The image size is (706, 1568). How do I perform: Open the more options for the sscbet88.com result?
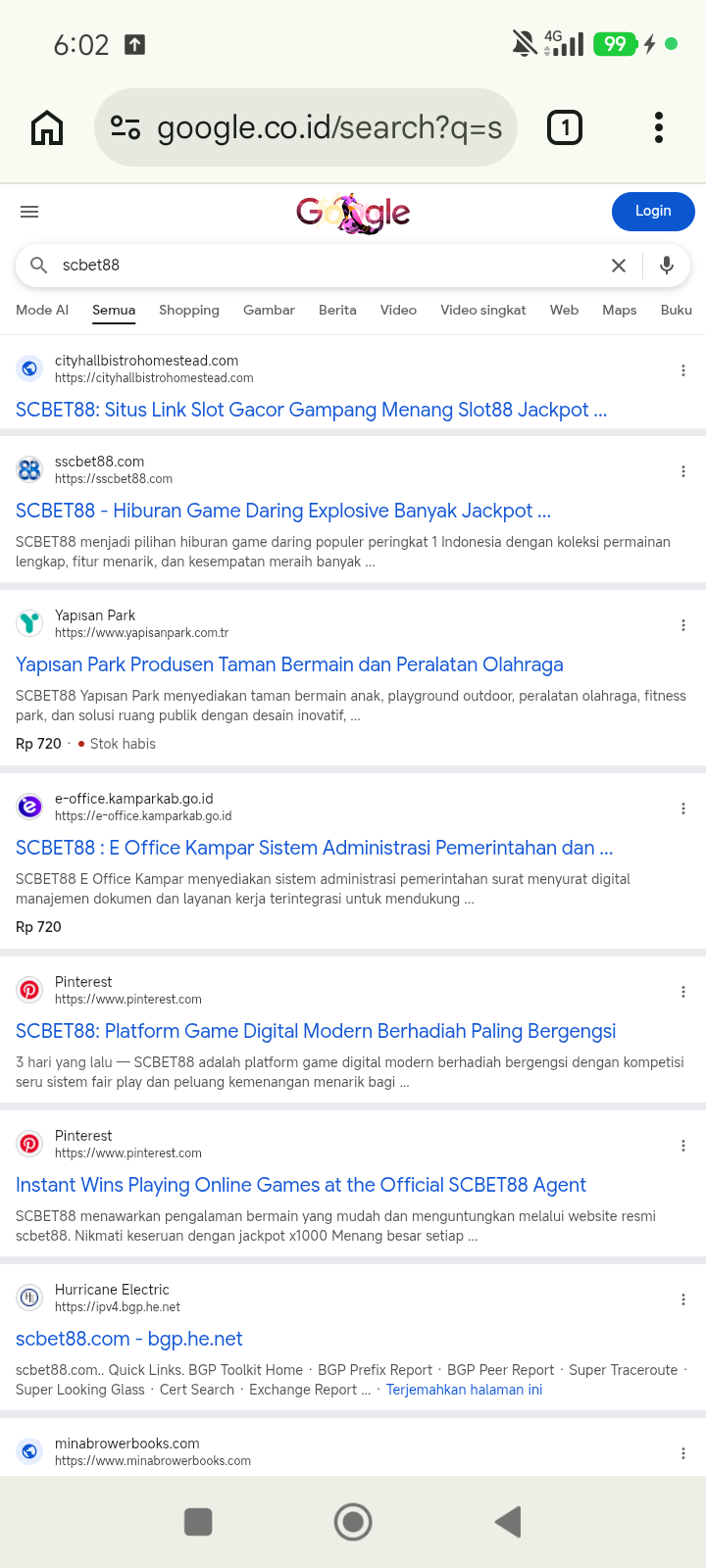pos(683,471)
